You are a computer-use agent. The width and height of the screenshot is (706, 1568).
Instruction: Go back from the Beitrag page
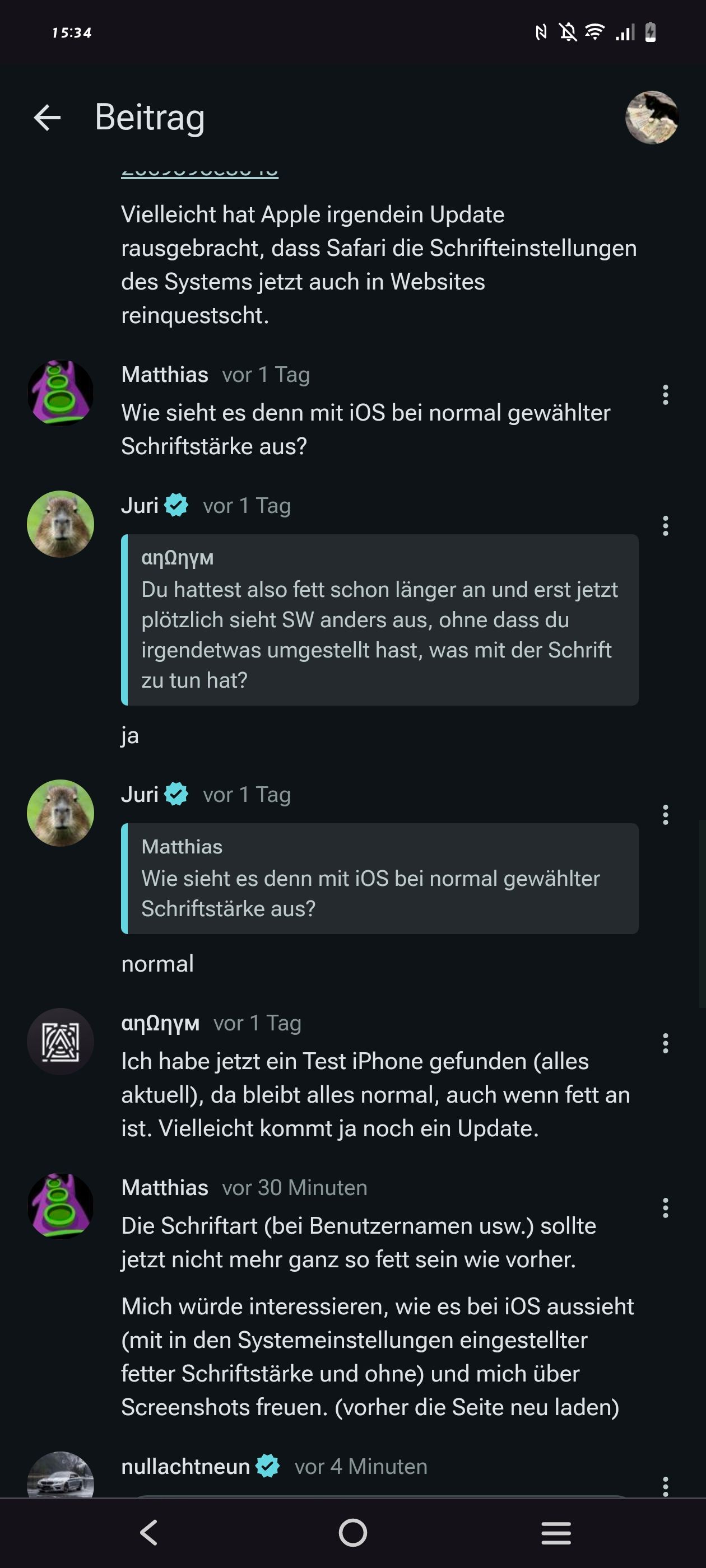[x=48, y=118]
